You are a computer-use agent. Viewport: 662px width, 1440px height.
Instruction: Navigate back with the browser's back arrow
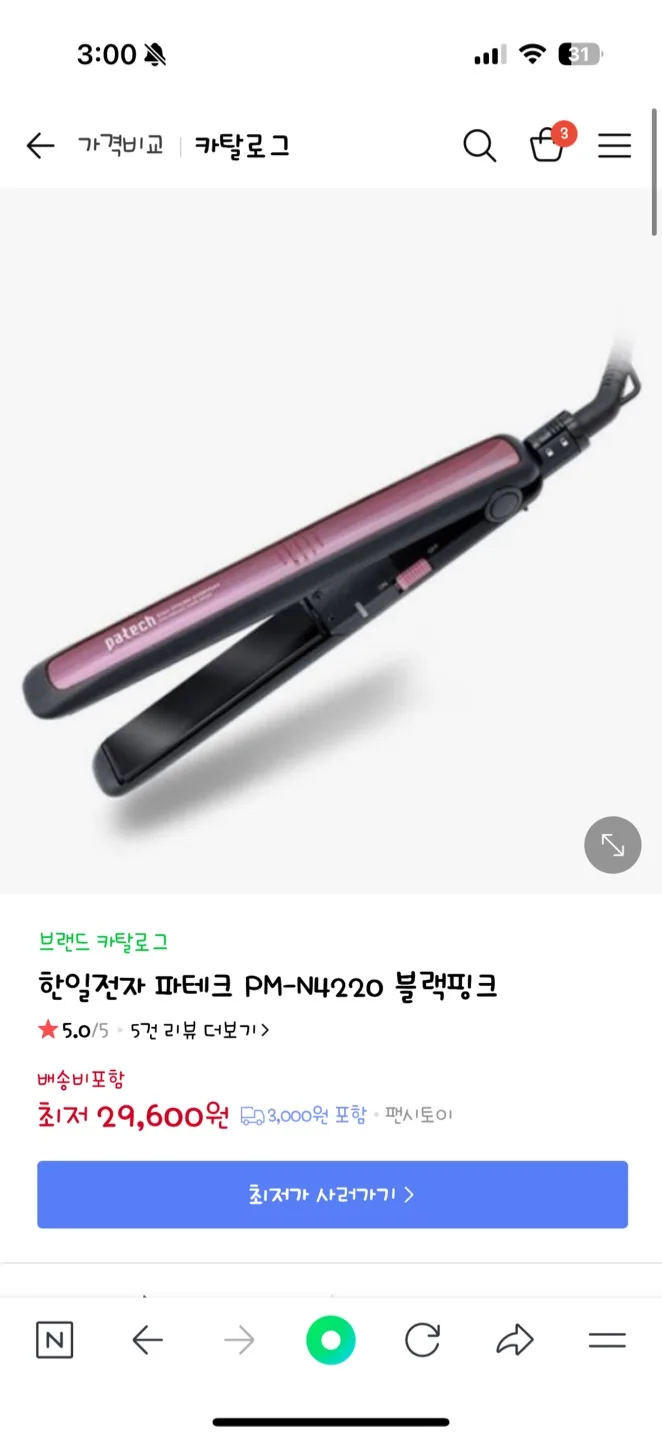[147, 1340]
